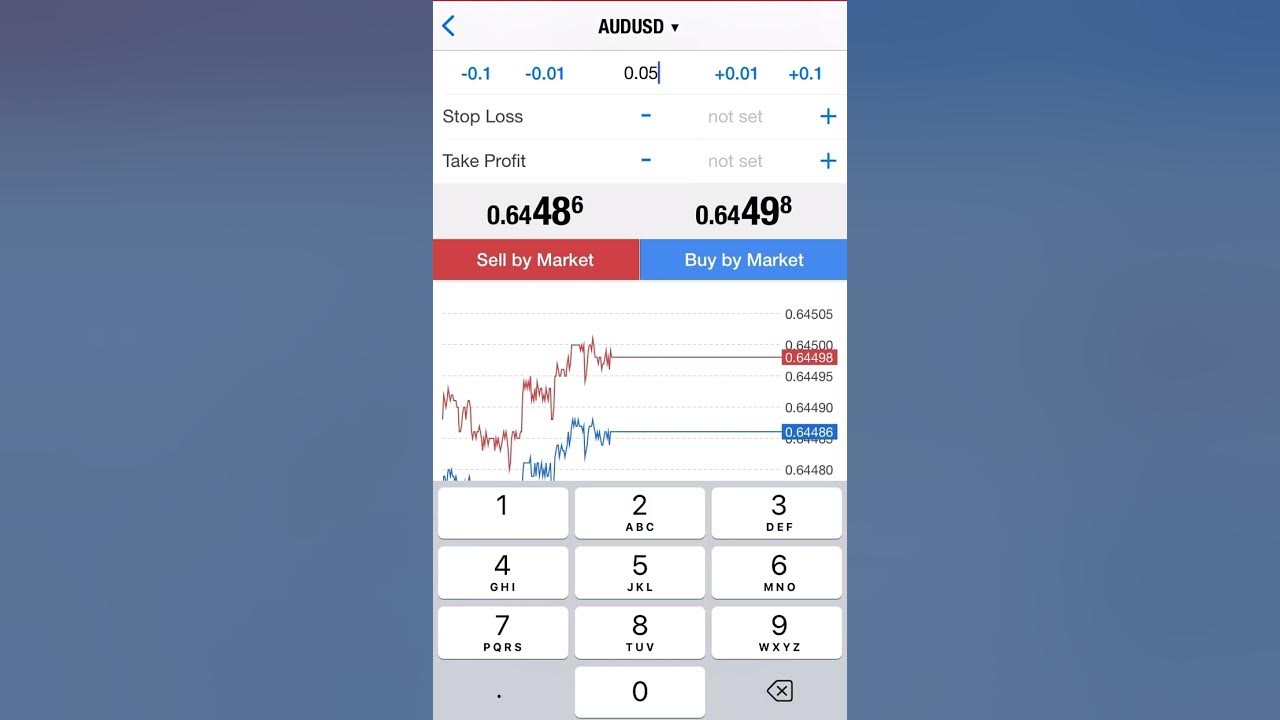Tap plus next to Take Profit
The width and height of the screenshot is (1280, 720).
[828, 160]
